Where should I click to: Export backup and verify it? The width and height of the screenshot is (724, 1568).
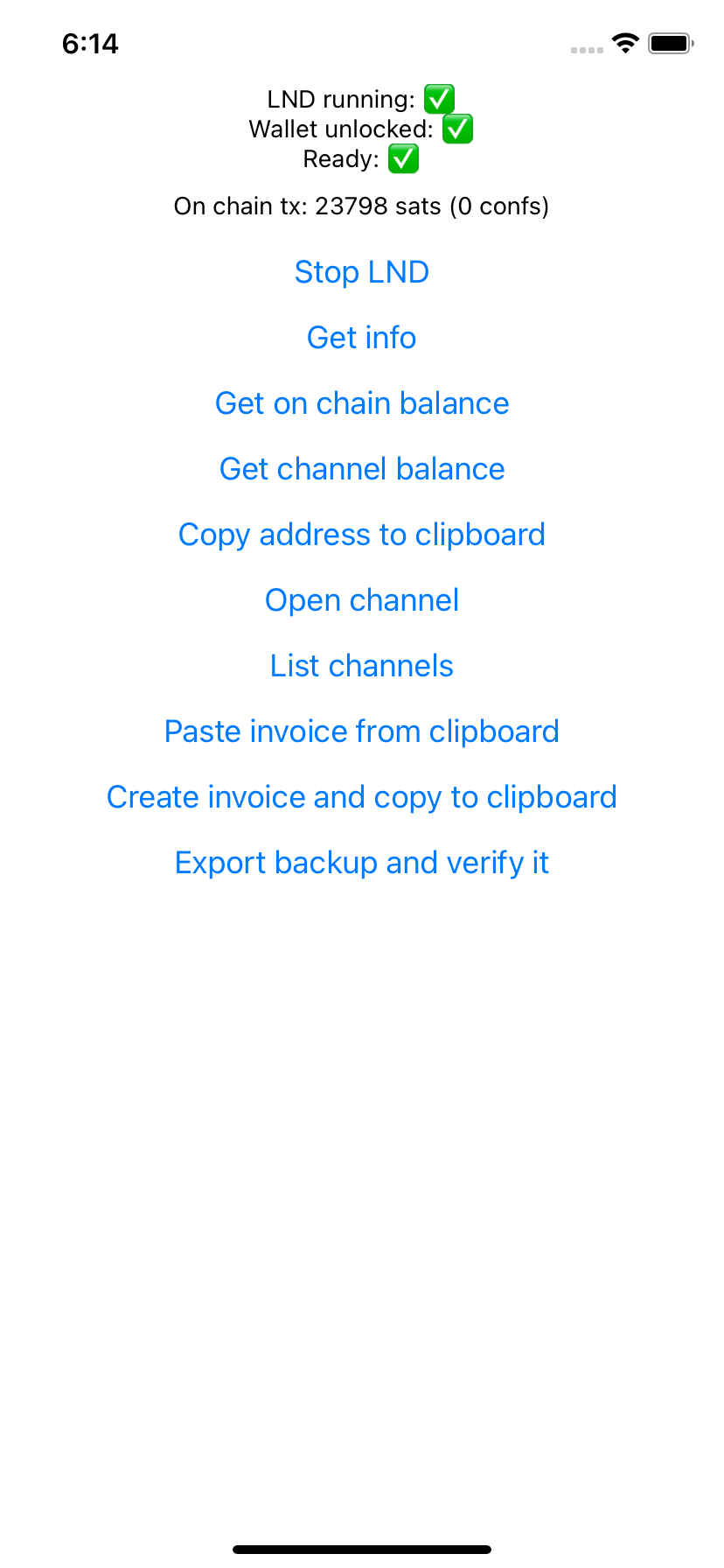tap(361, 863)
